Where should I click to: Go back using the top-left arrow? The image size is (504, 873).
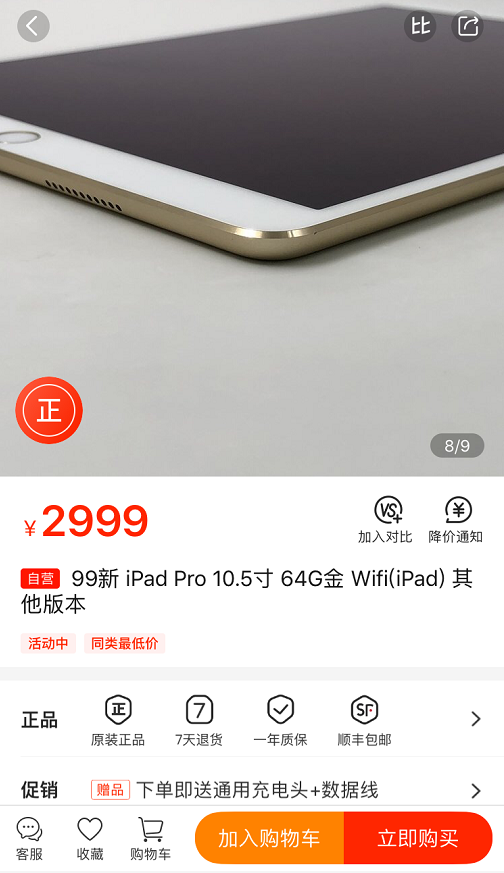point(33,26)
